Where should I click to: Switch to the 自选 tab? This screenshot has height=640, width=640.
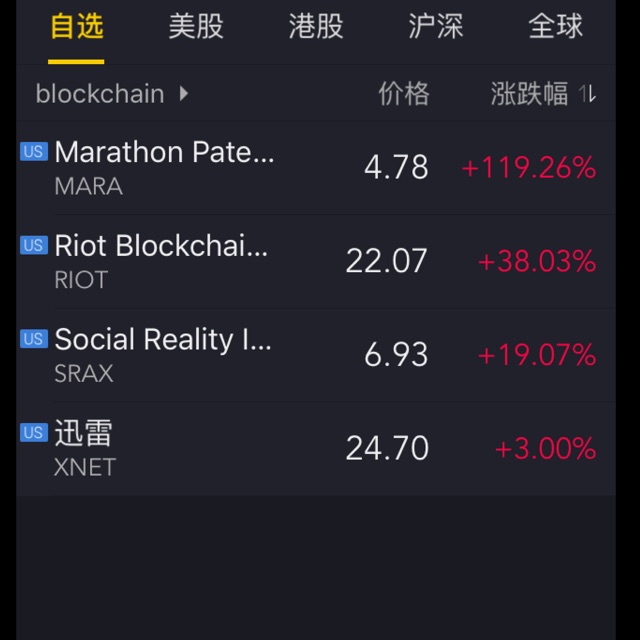[x=77, y=26]
